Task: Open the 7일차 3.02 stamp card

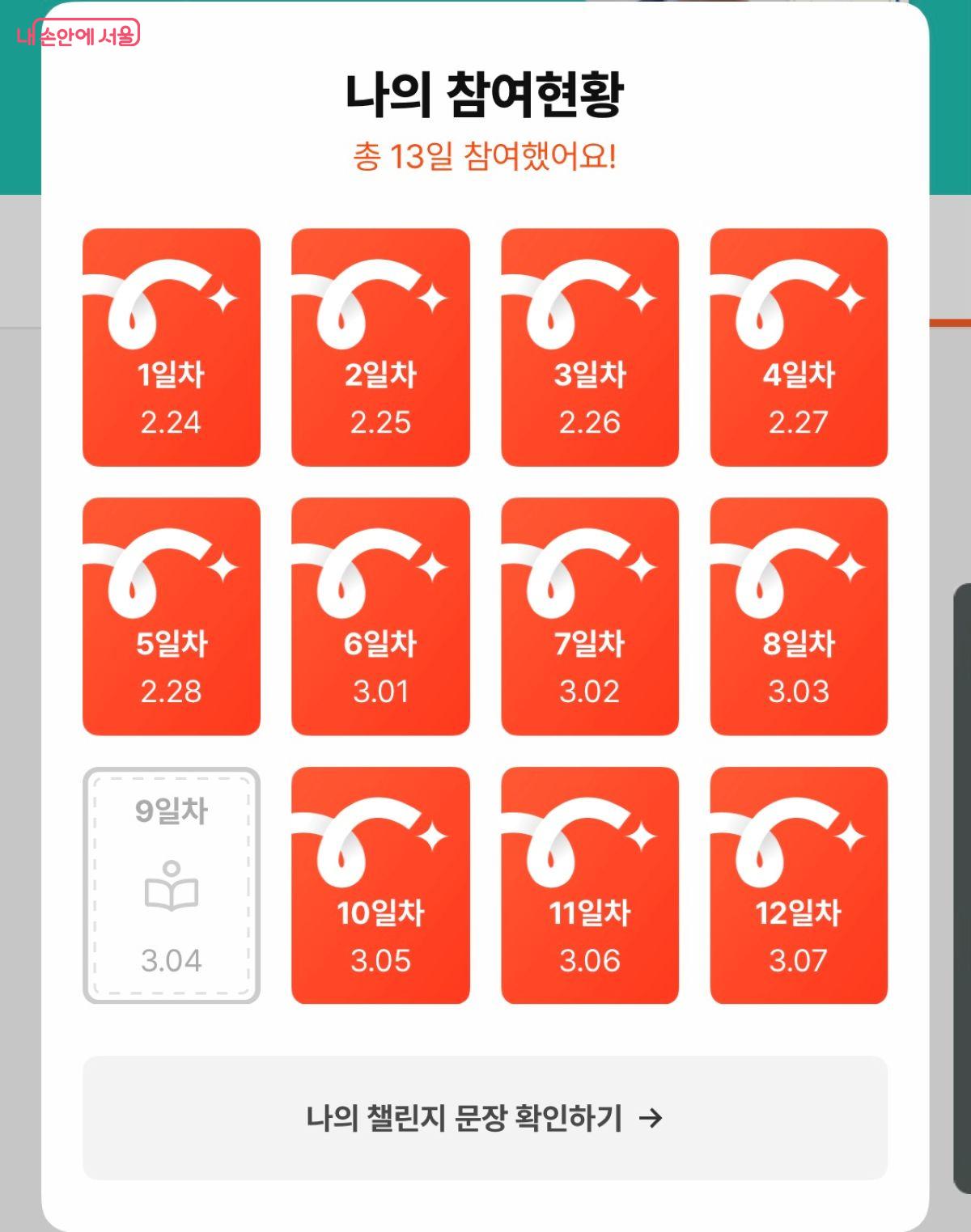Action: click(590, 616)
